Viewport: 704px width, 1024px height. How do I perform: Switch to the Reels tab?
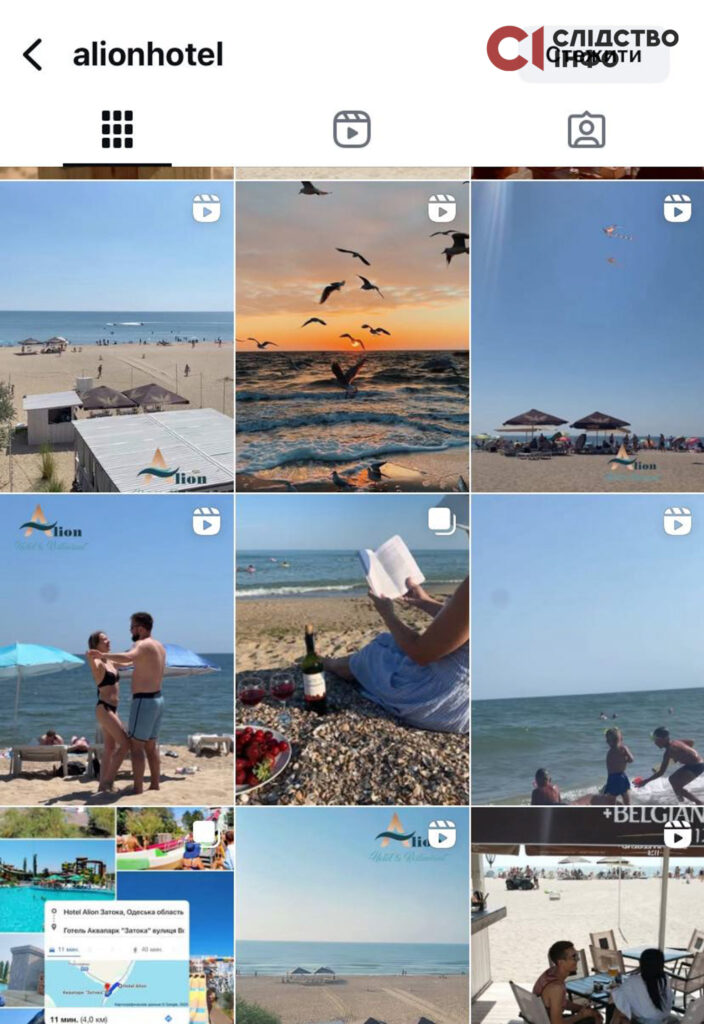tap(352, 130)
